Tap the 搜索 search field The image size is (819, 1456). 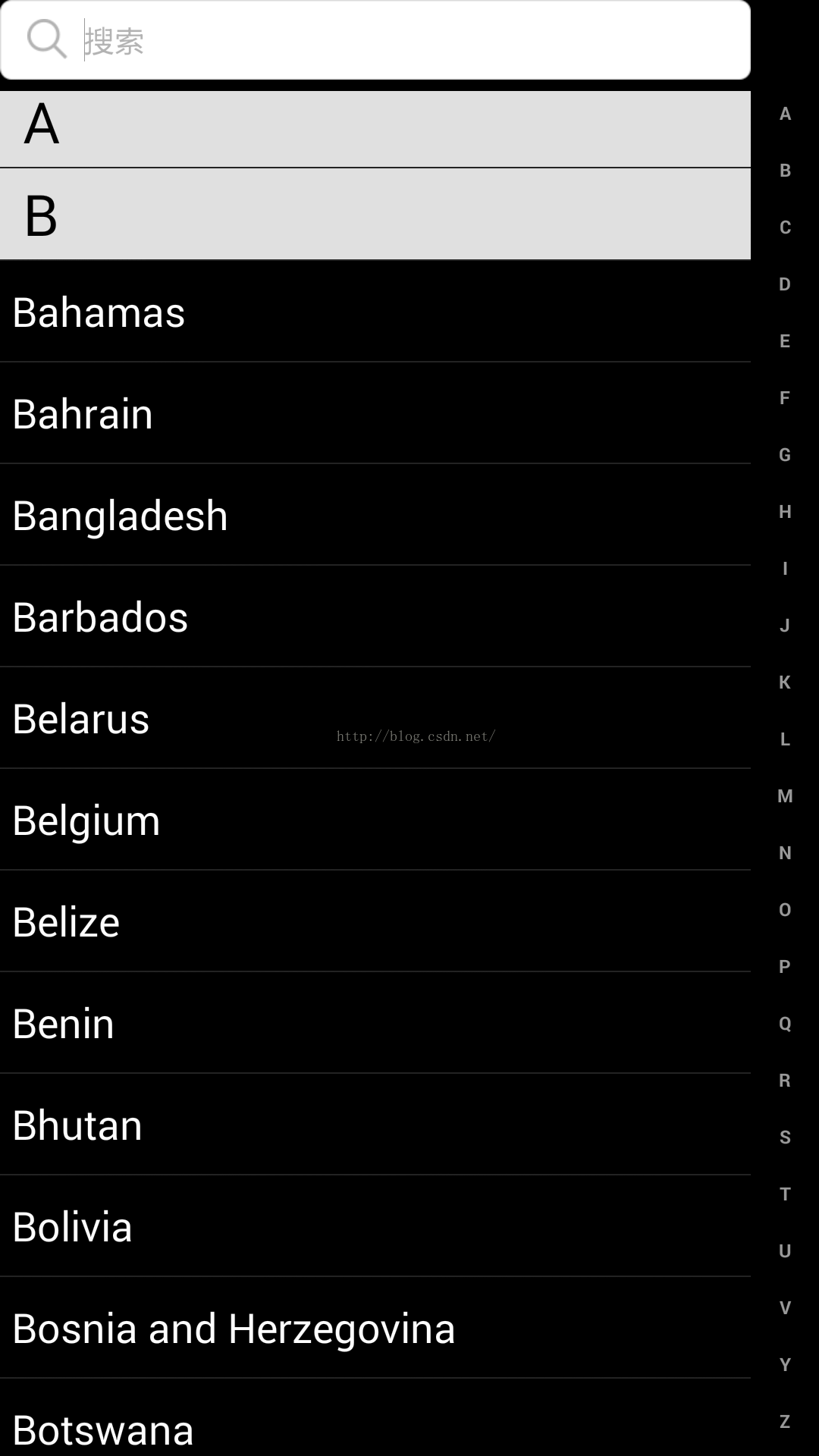click(409, 40)
